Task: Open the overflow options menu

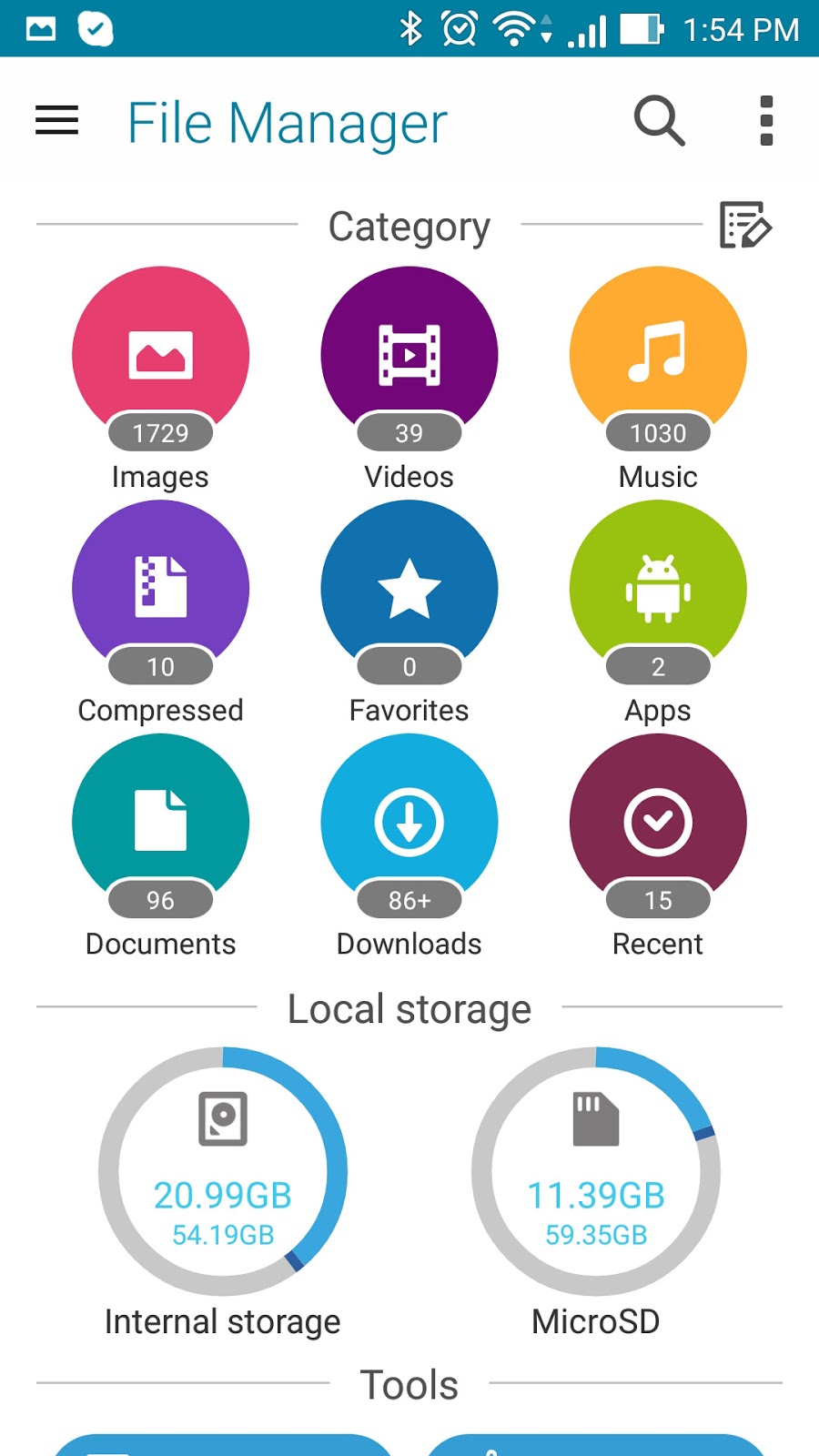Action: point(766,120)
